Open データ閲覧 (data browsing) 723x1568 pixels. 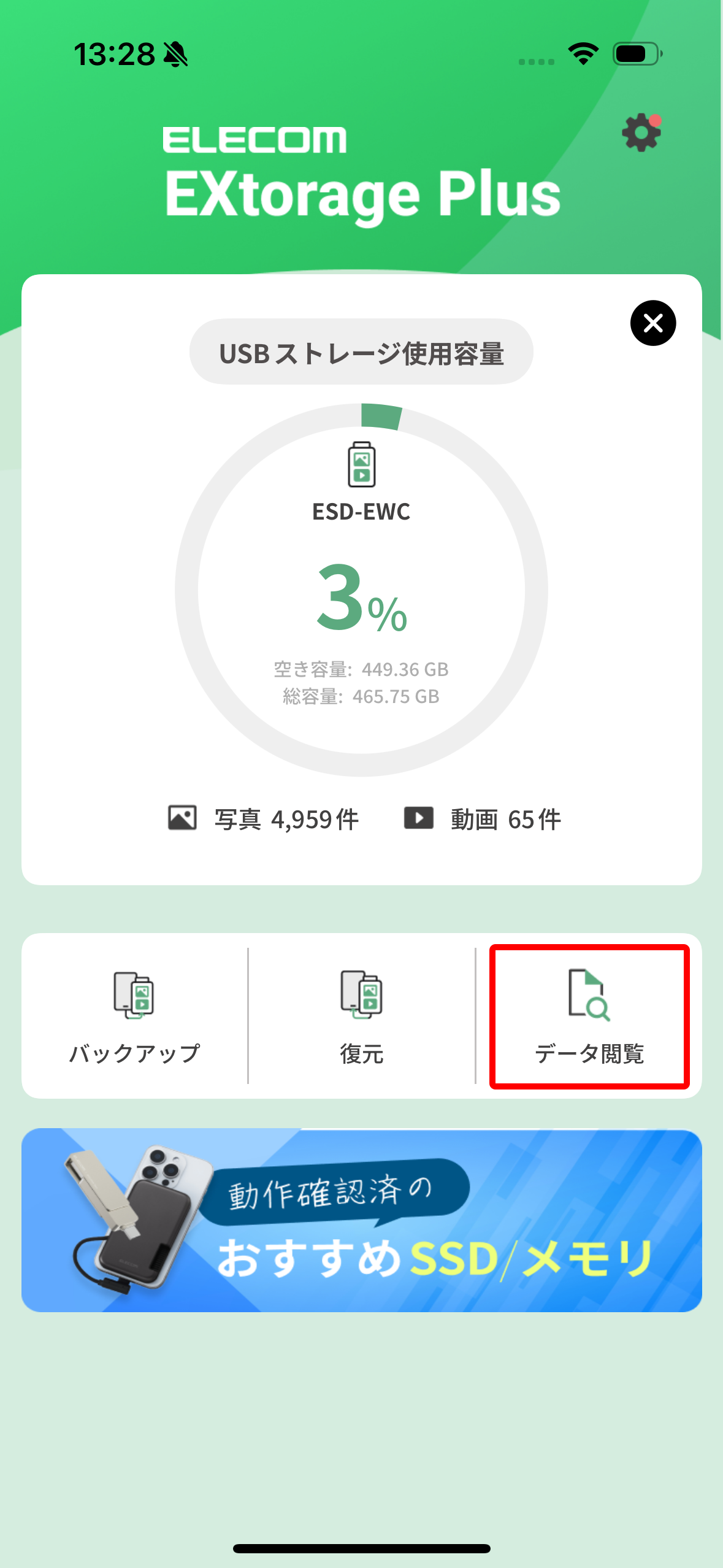(589, 1016)
